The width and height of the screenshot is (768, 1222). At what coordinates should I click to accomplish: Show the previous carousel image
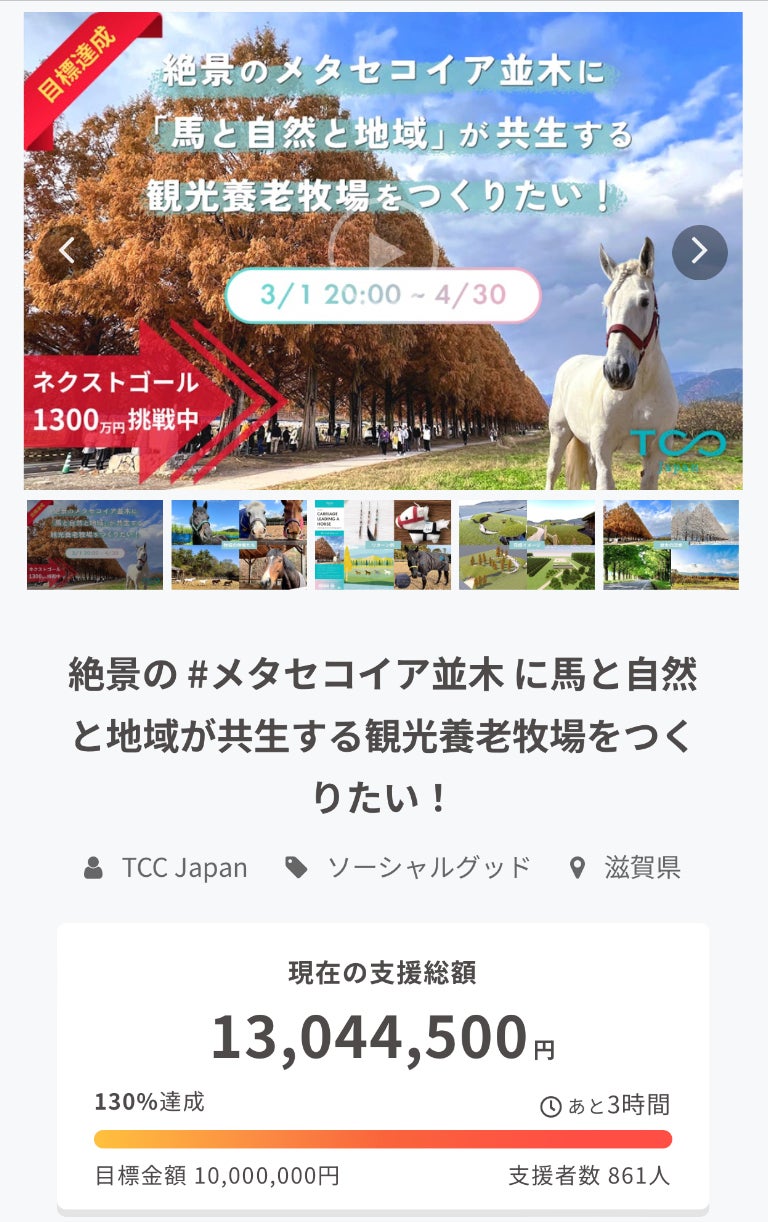tap(66, 251)
